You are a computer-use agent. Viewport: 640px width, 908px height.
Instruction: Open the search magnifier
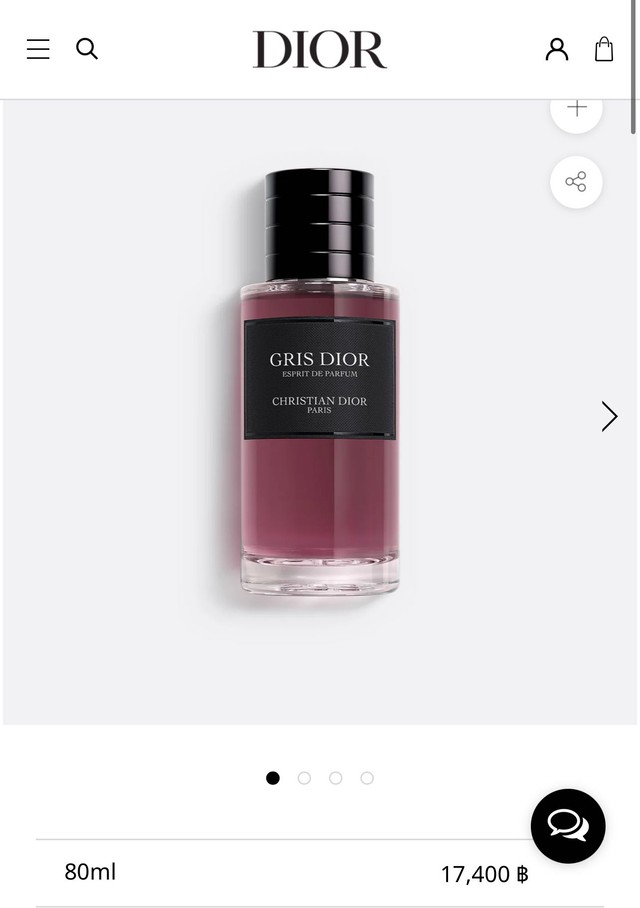click(87, 49)
